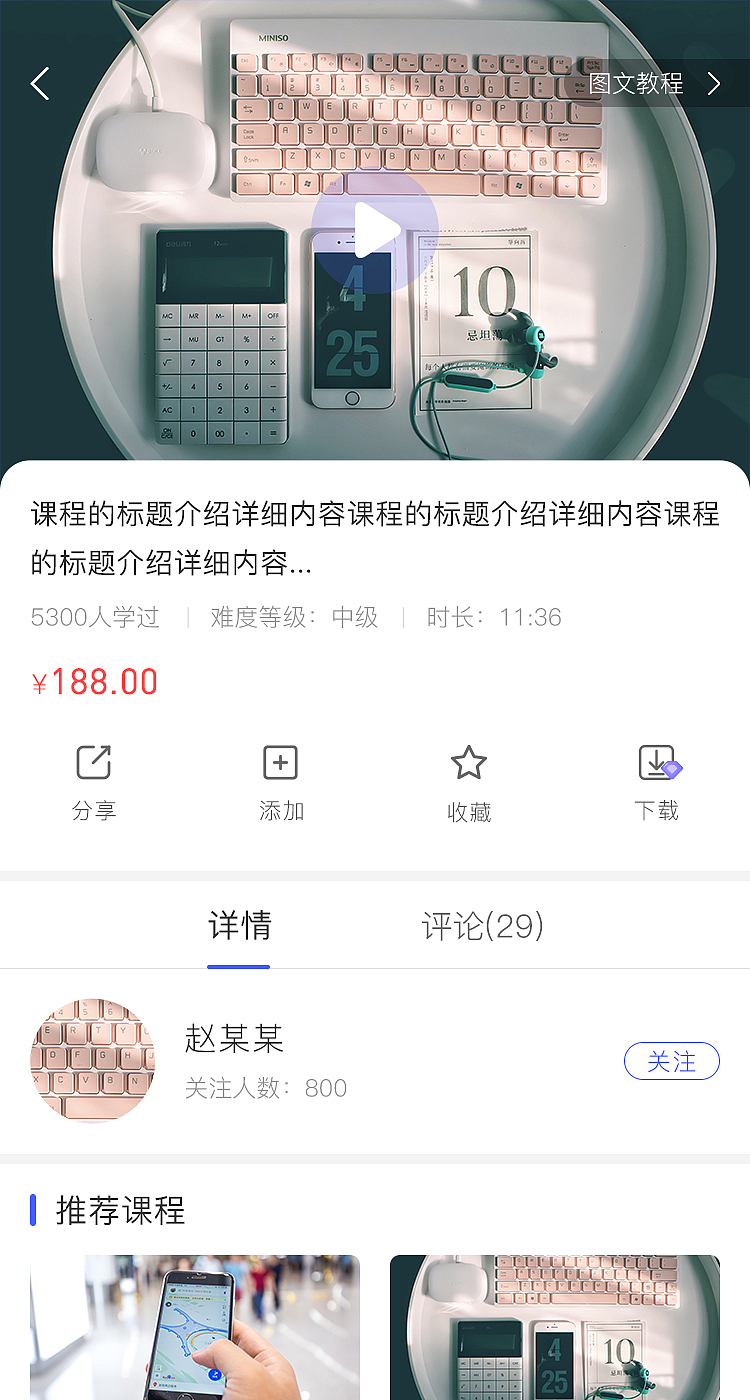Toggle follow for 赵某某 via 关注 button
Screen dimensions: 750x1400
point(671,1061)
